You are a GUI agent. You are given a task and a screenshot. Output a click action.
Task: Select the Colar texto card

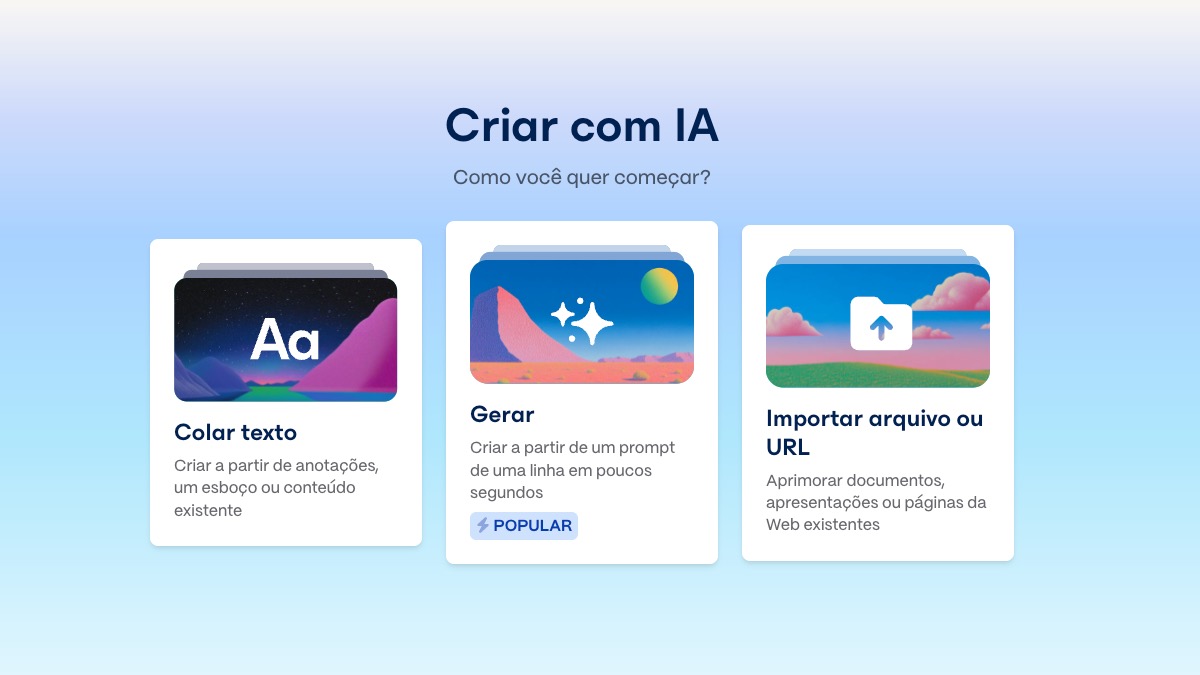(285, 392)
